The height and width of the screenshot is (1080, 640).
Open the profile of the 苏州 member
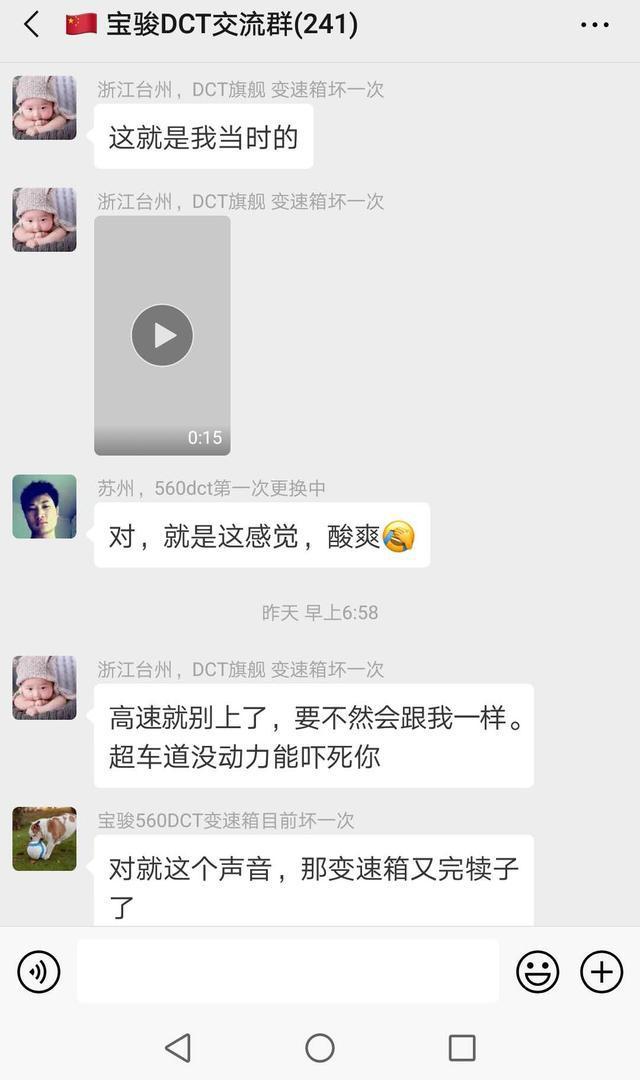click(x=44, y=507)
